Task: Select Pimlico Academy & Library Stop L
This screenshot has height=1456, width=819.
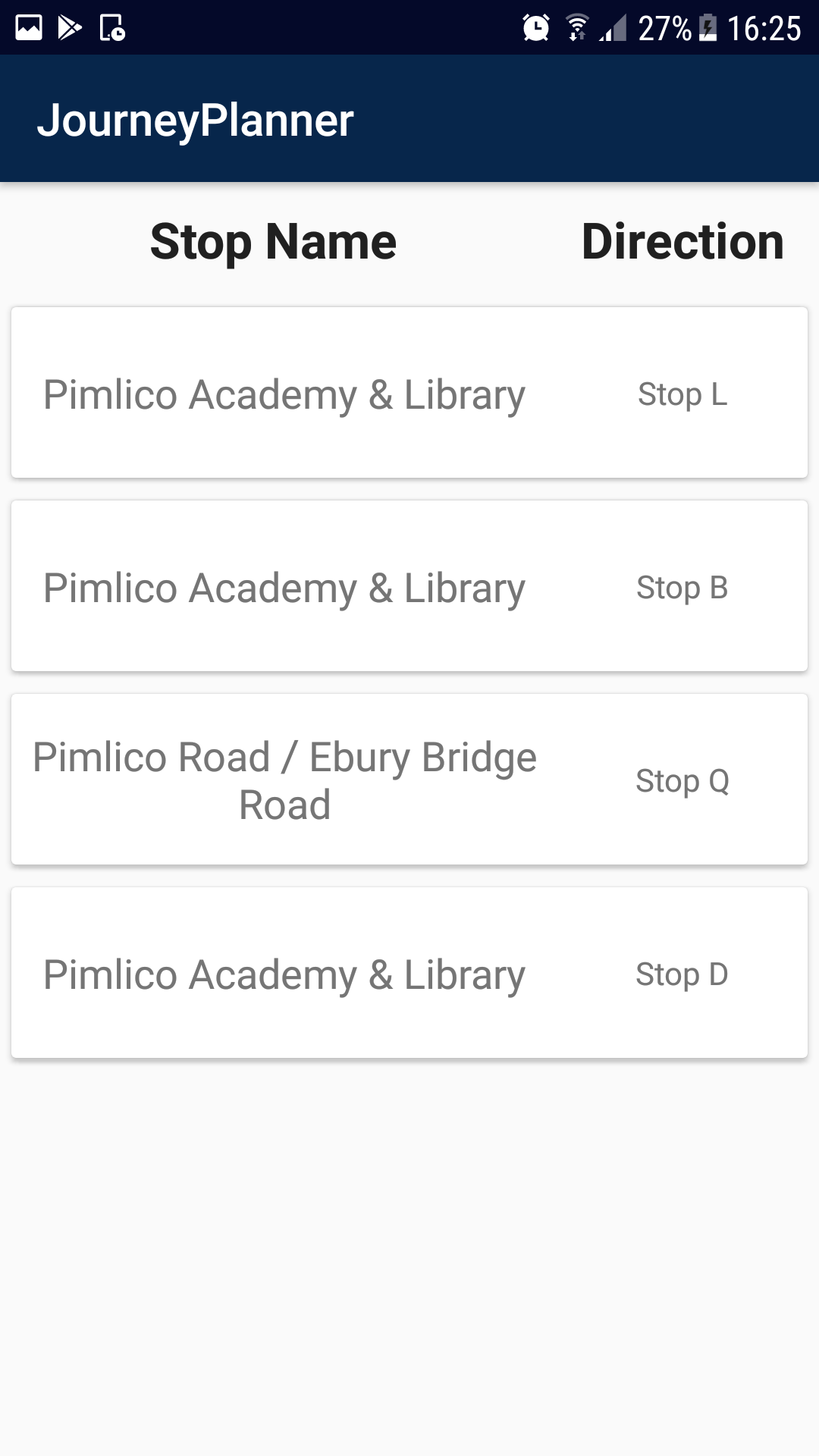Action: click(409, 393)
